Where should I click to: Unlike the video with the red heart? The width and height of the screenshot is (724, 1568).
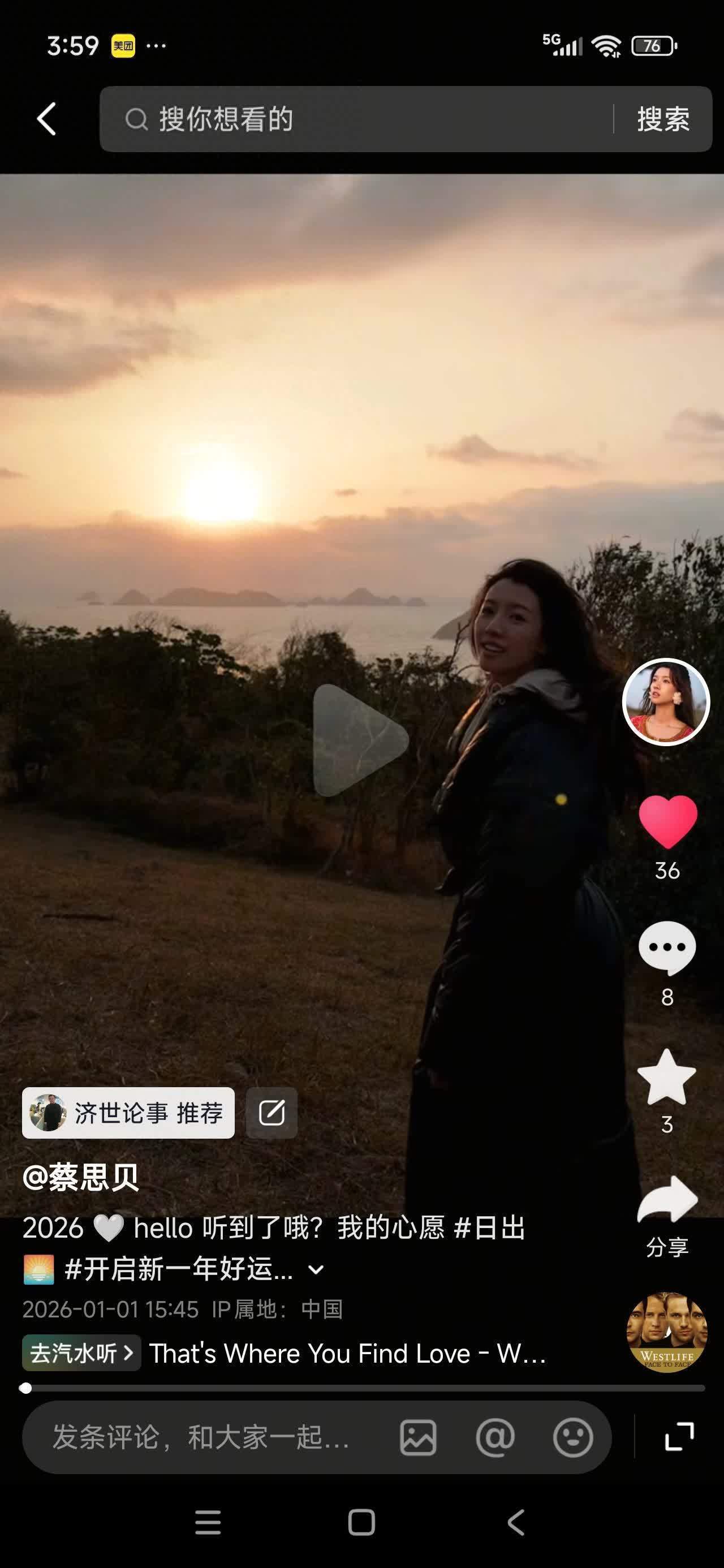(667, 821)
